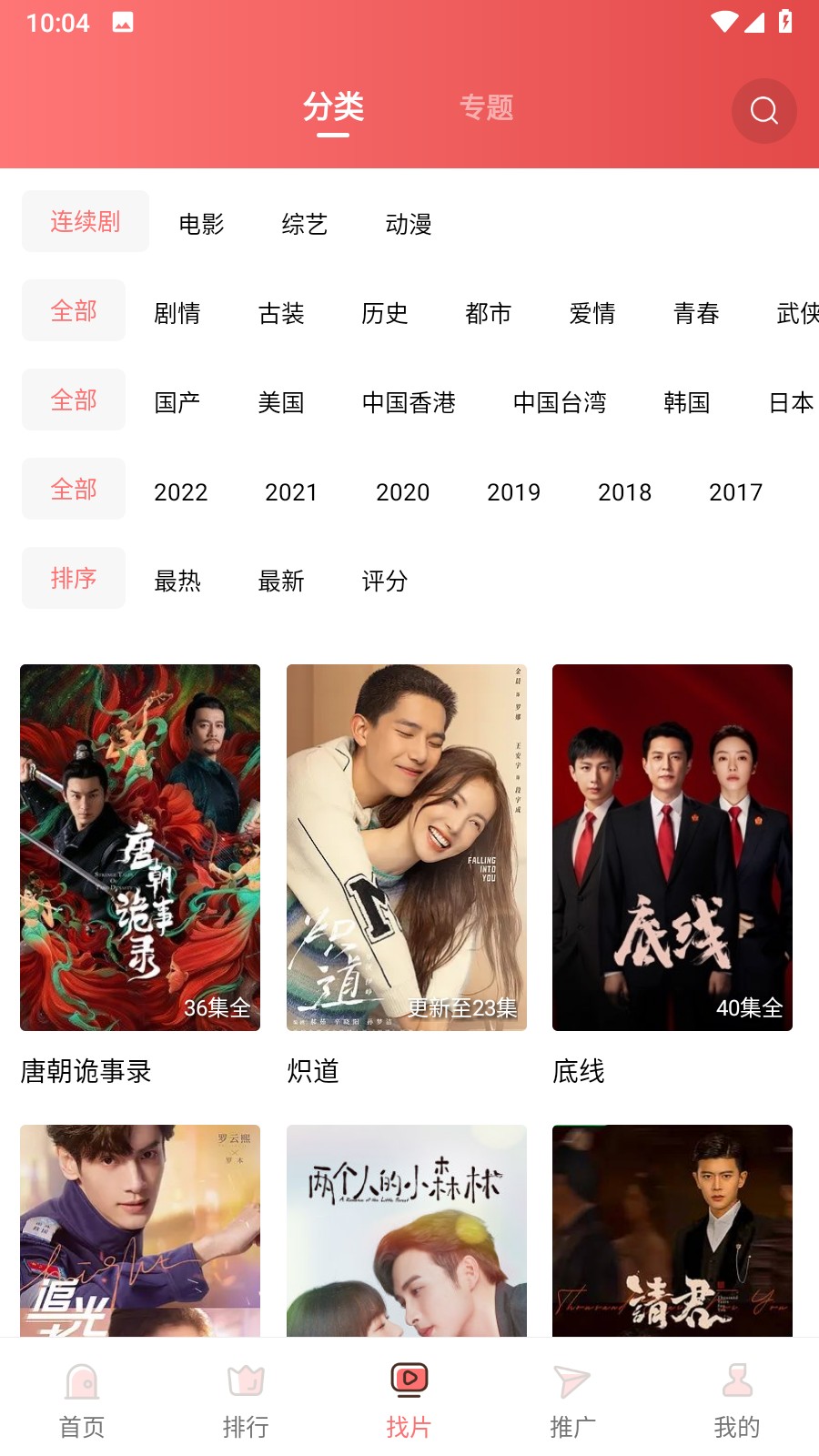Select 全部 for all genres
The width and height of the screenshot is (819, 1456).
tap(73, 309)
